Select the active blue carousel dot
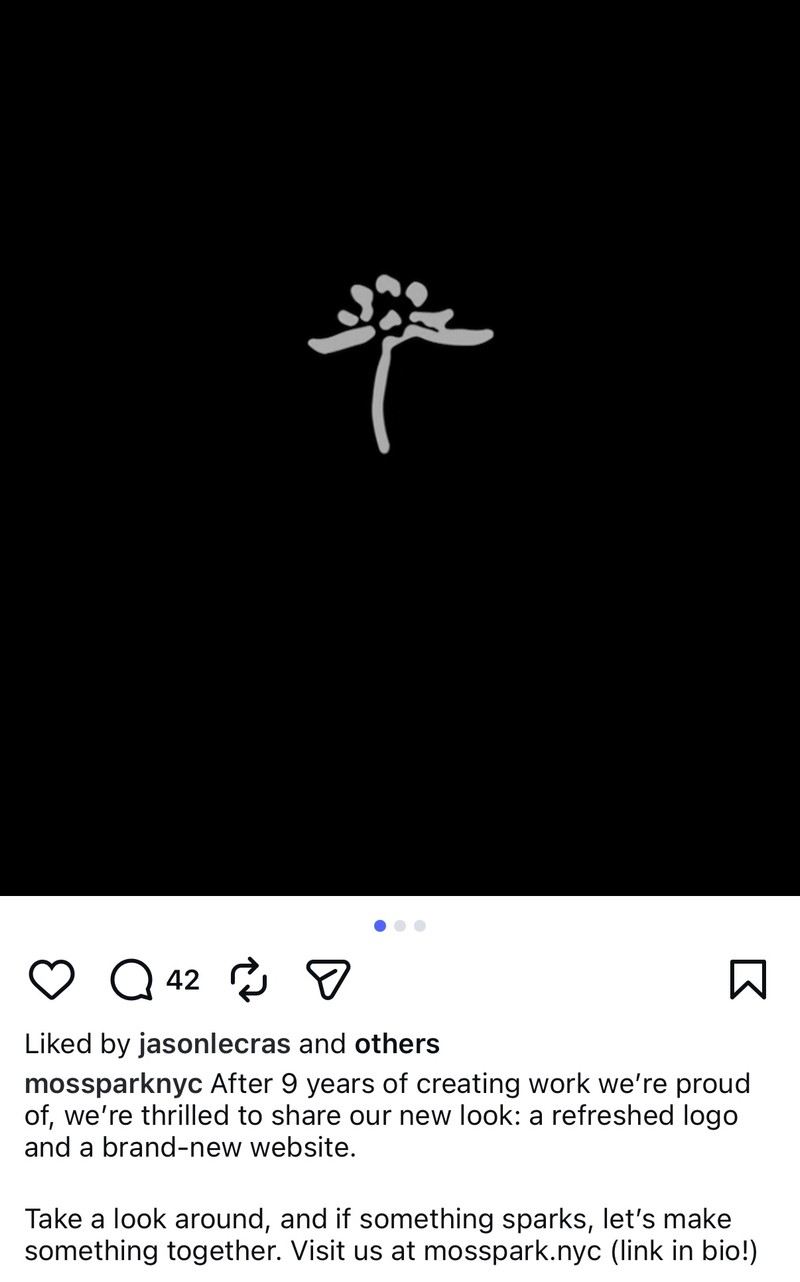The height and width of the screenshot is (1282, 800). 381,926
